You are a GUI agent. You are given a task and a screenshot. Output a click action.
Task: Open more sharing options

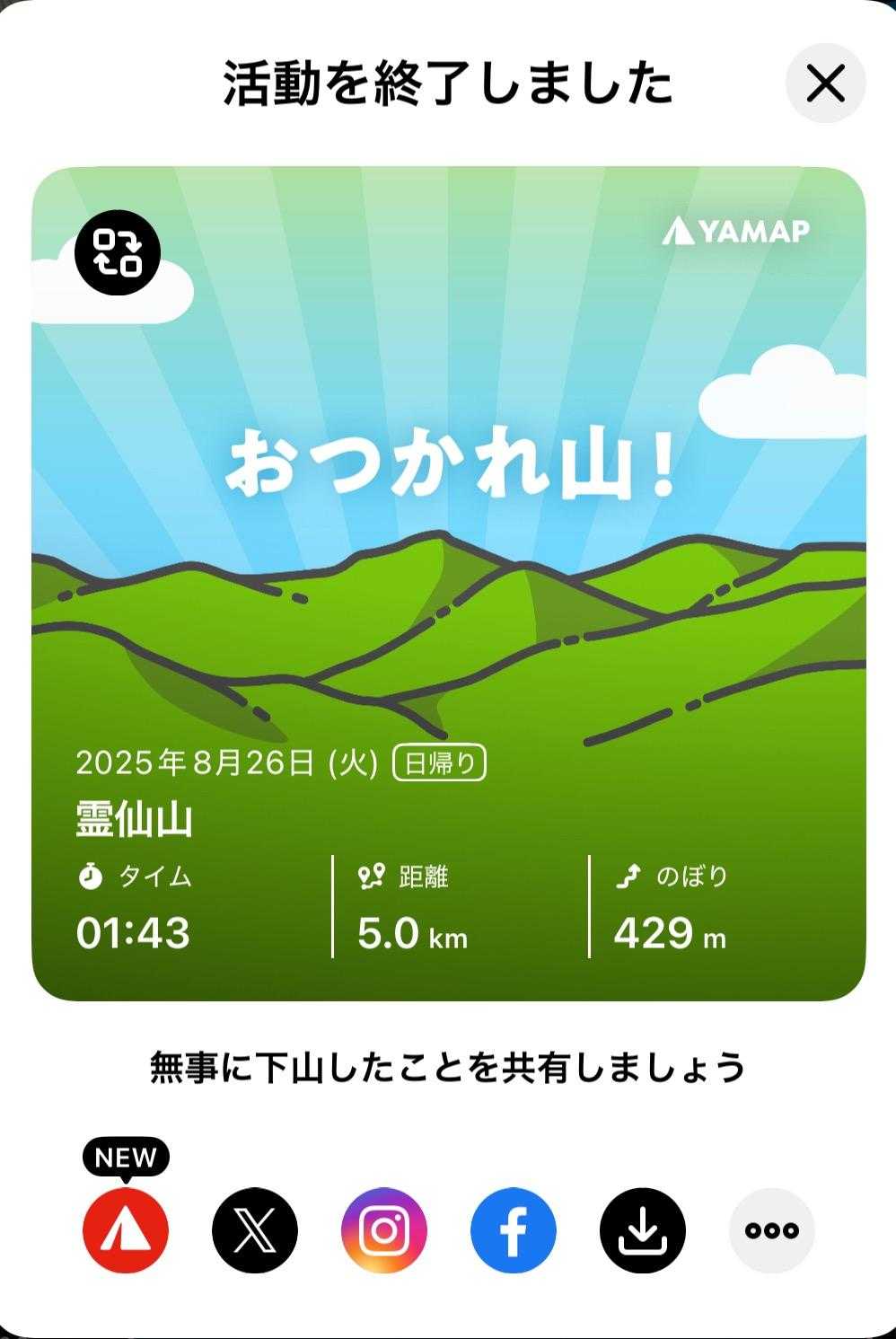(772, 1230)
